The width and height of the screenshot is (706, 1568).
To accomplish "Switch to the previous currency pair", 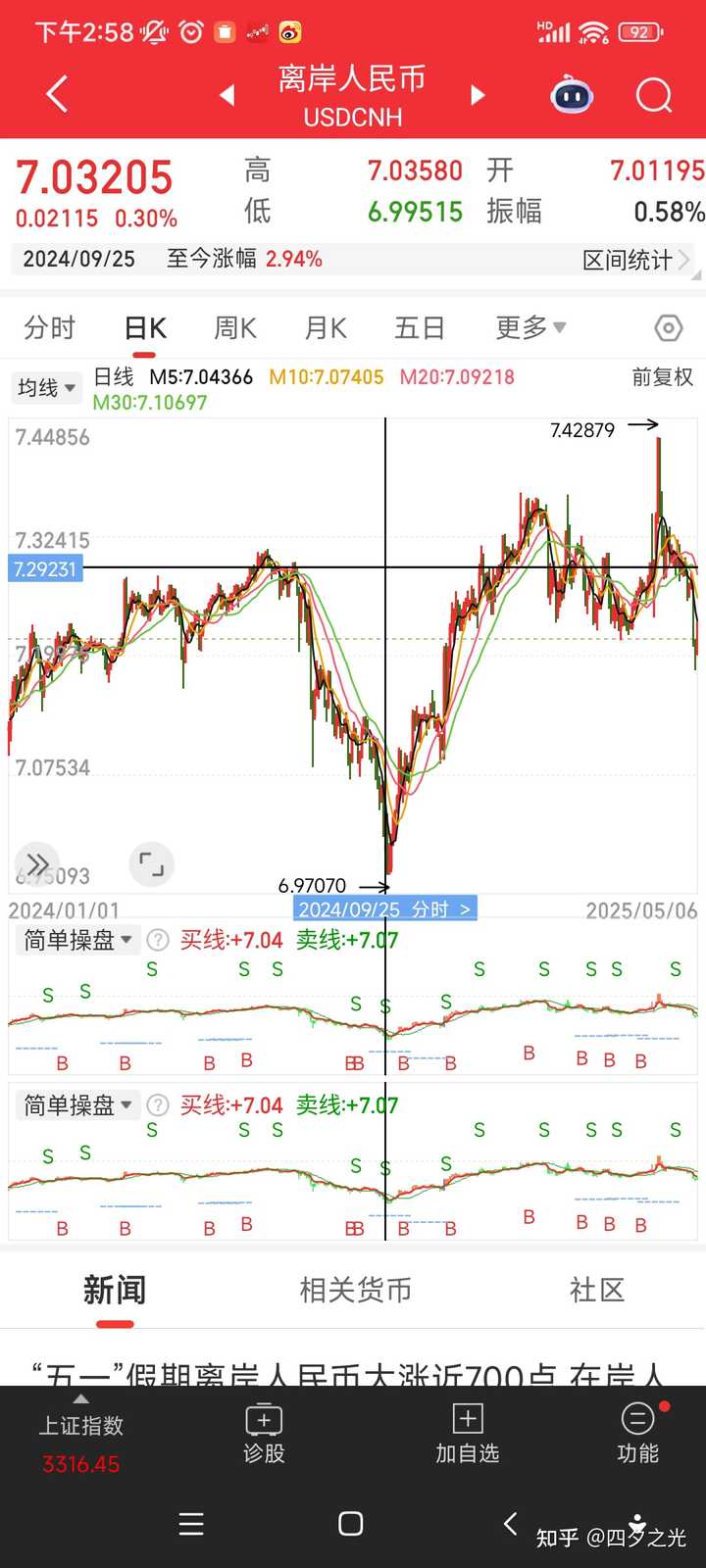I will click(x=227, y=95).
